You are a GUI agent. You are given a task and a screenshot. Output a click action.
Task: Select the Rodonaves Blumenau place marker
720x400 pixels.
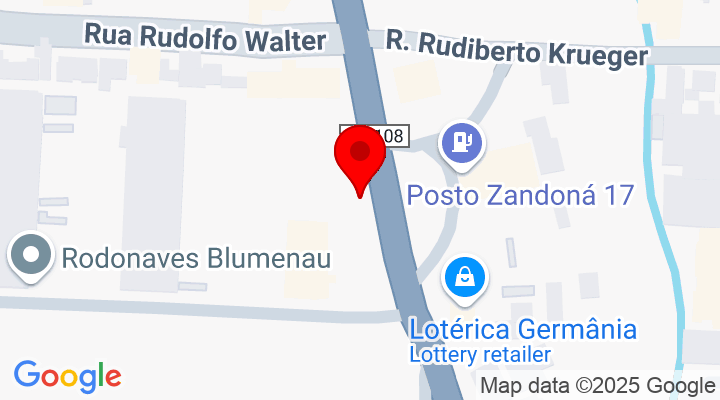[x=31, y=255]
